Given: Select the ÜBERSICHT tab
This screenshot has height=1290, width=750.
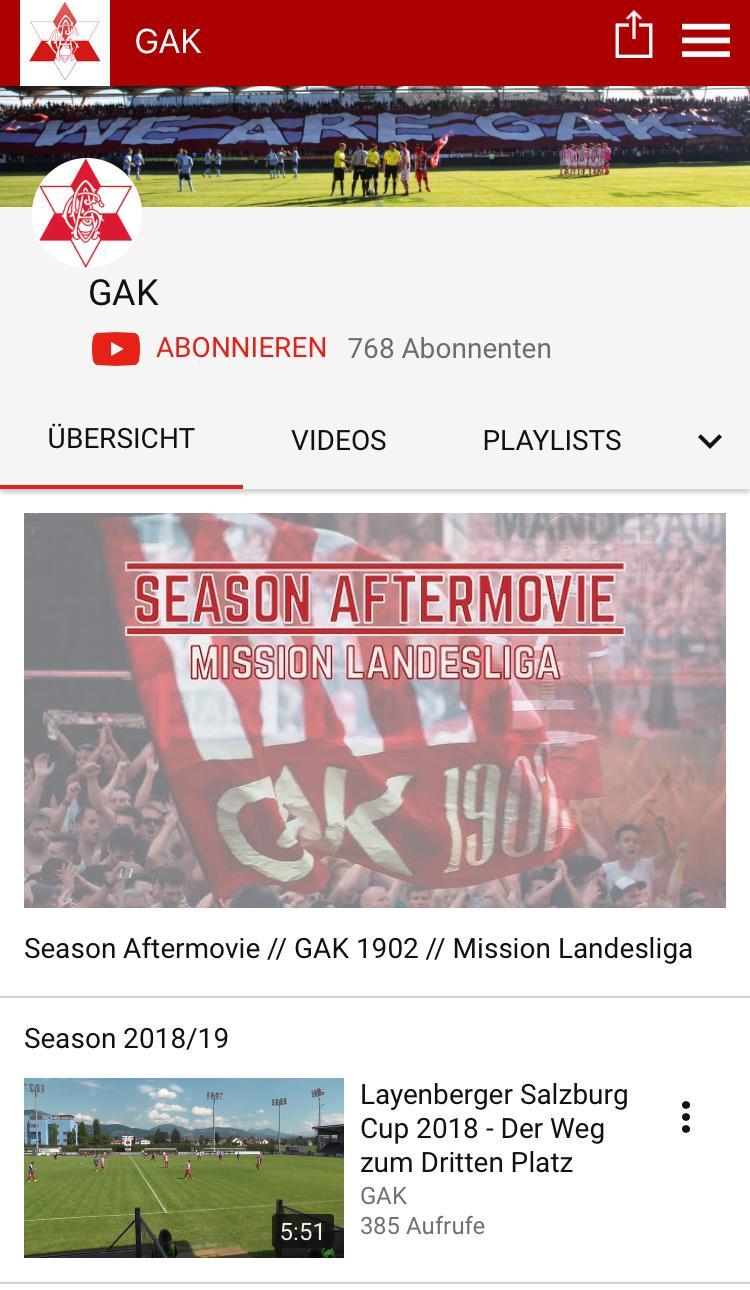Looking at the screenshot, I should [121, 439].
